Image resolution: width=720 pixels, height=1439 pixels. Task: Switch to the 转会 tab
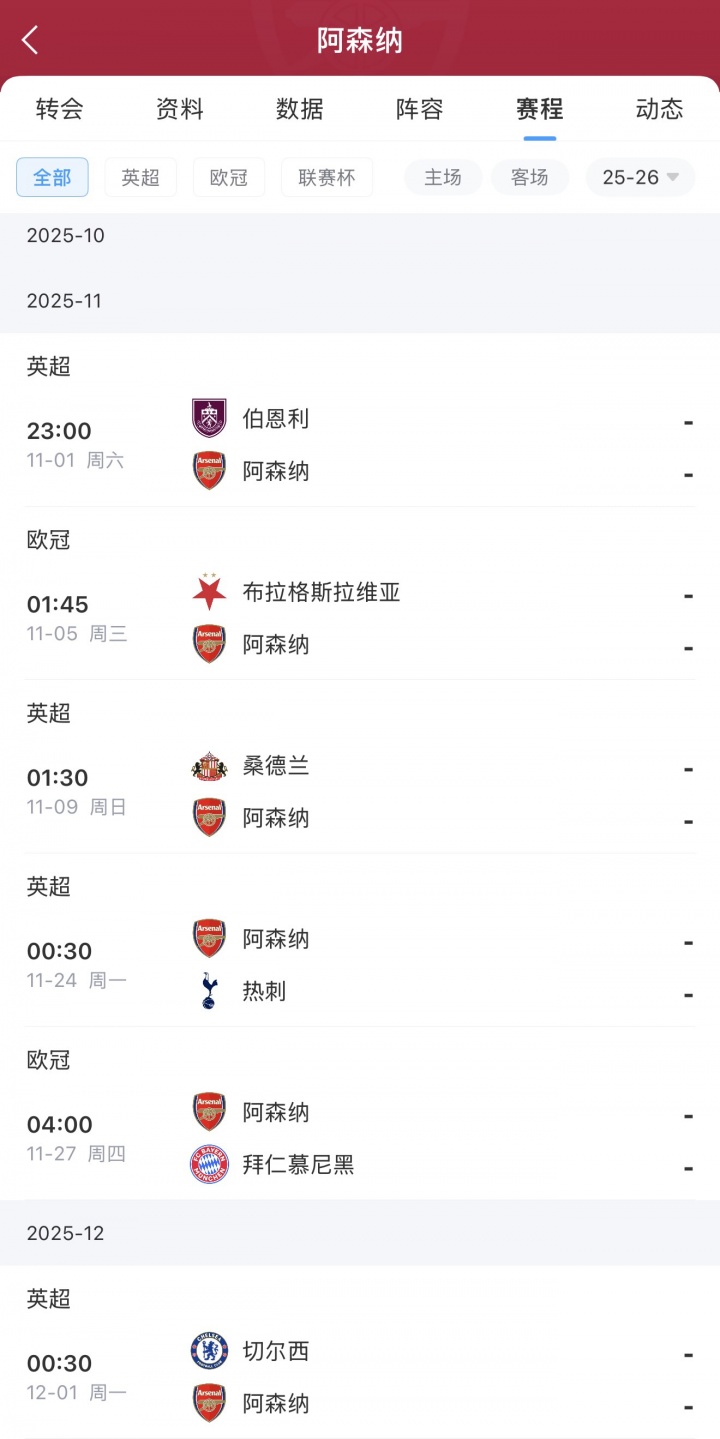[x=59, y=108]
